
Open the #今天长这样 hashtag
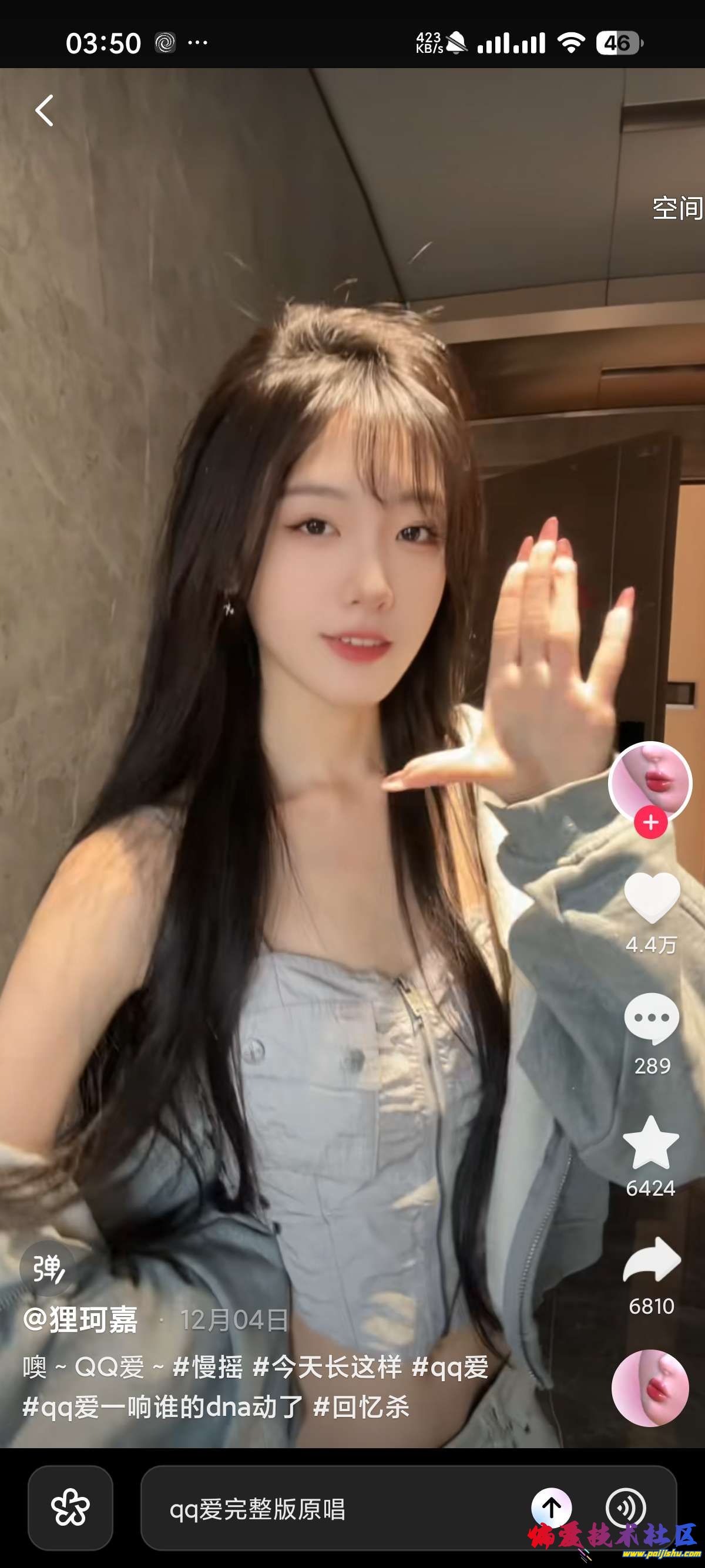click(328, 1367)
